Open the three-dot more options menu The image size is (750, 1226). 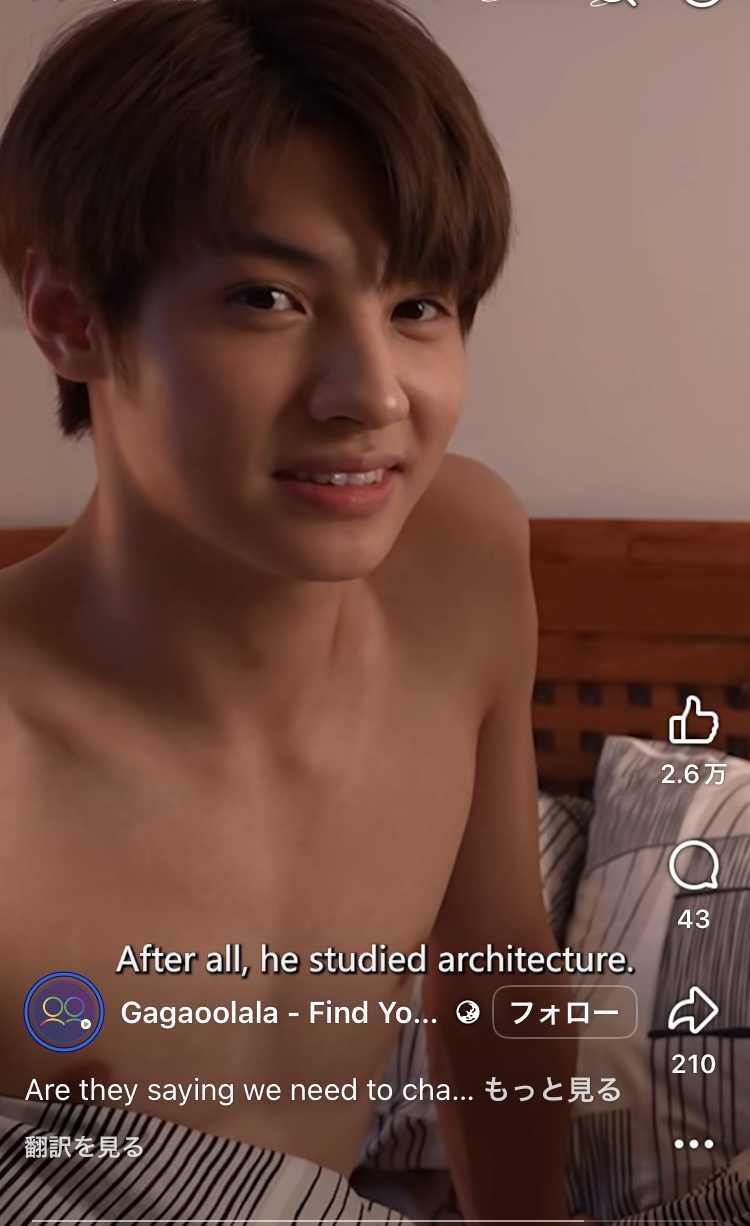[x=694, y=1145]
